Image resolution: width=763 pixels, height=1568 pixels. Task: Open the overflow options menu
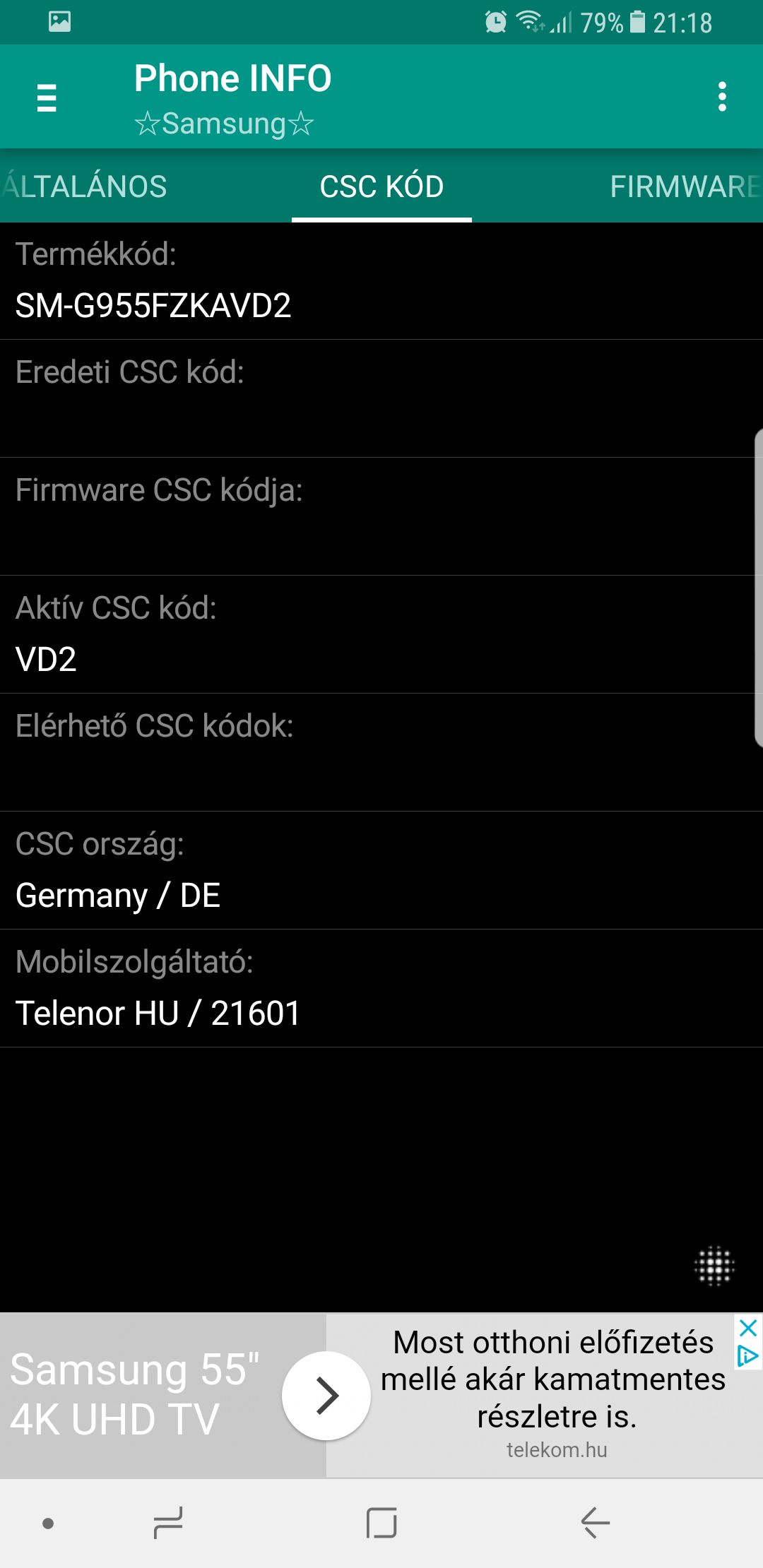(722, 97)
